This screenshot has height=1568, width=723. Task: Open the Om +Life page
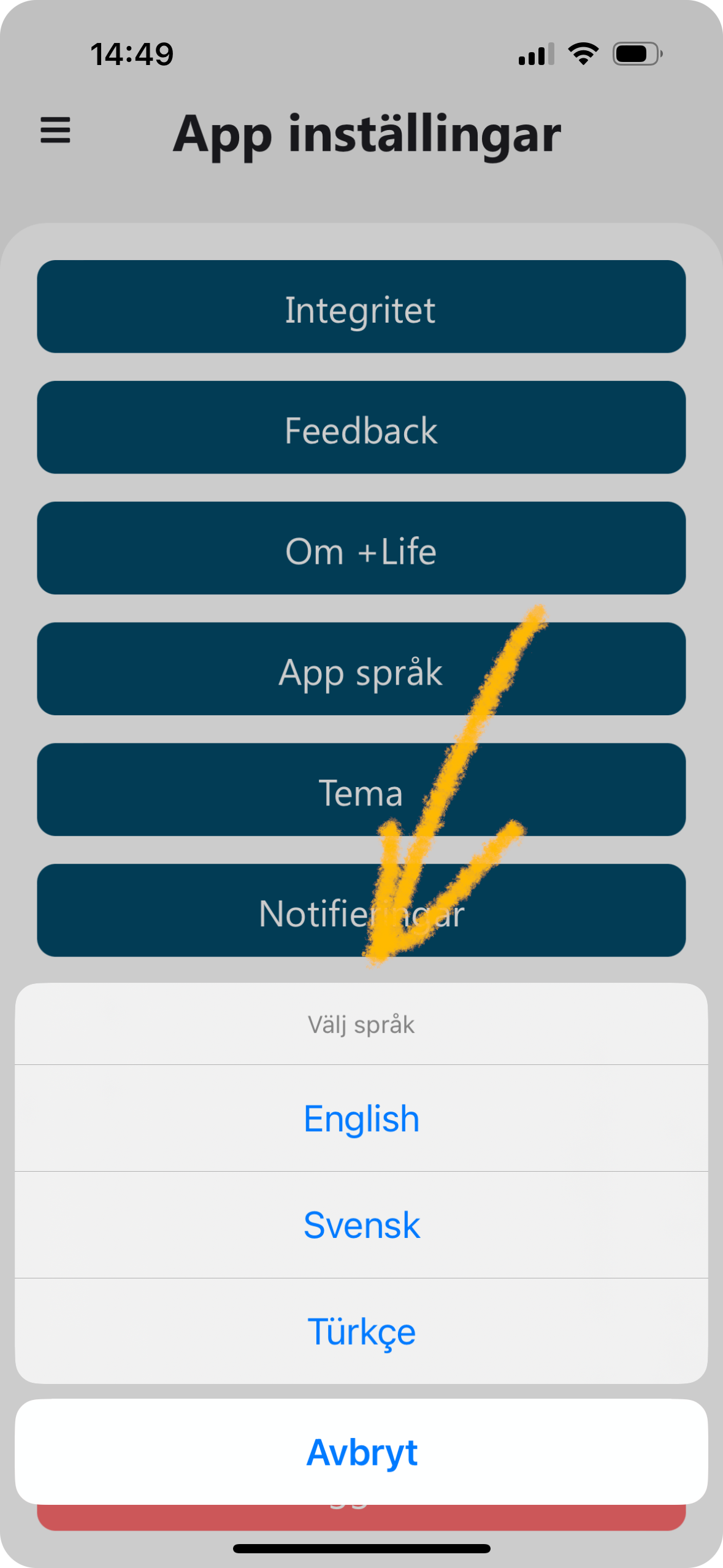(x=361, y=548)
